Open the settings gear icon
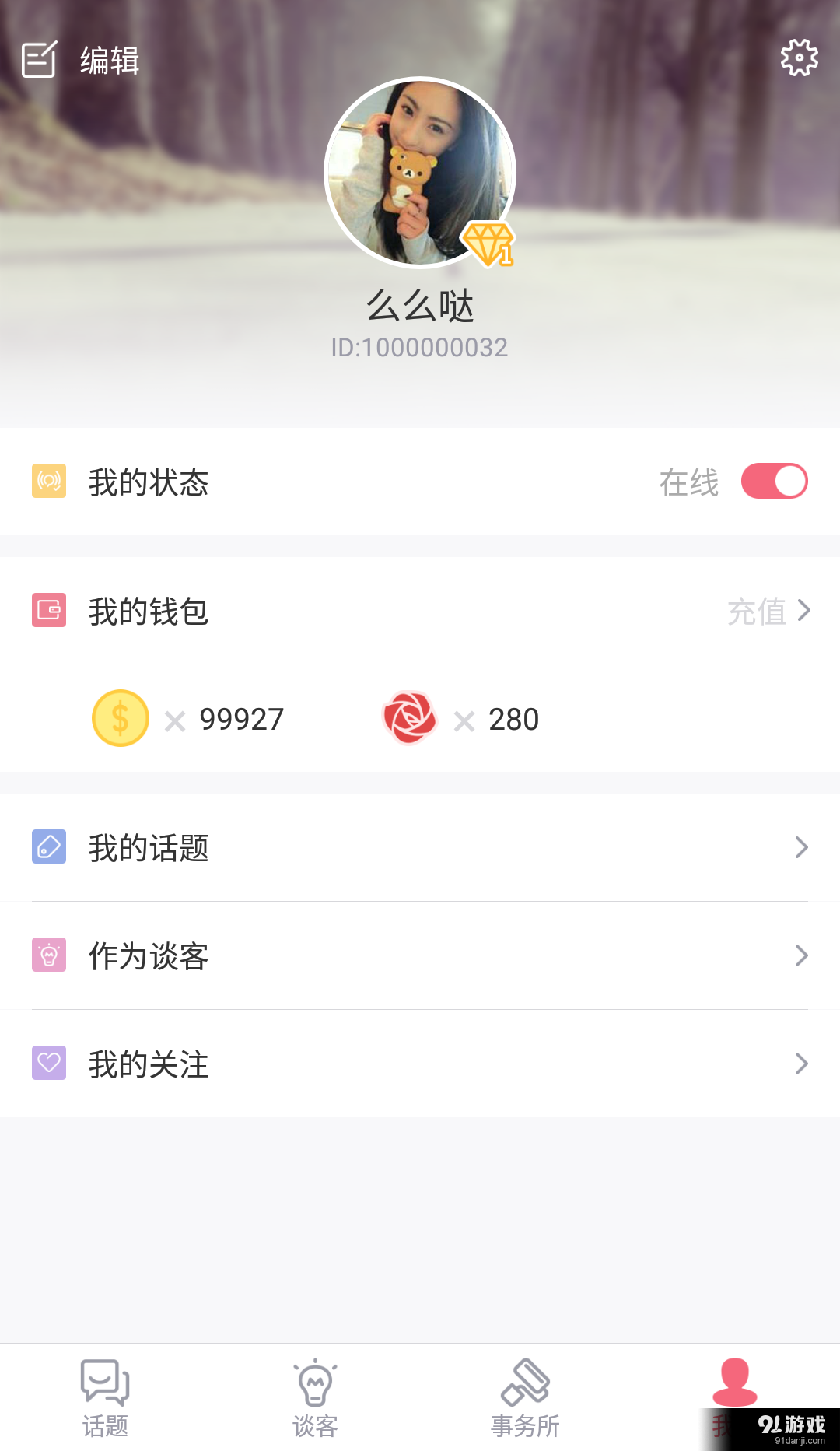 799,57
